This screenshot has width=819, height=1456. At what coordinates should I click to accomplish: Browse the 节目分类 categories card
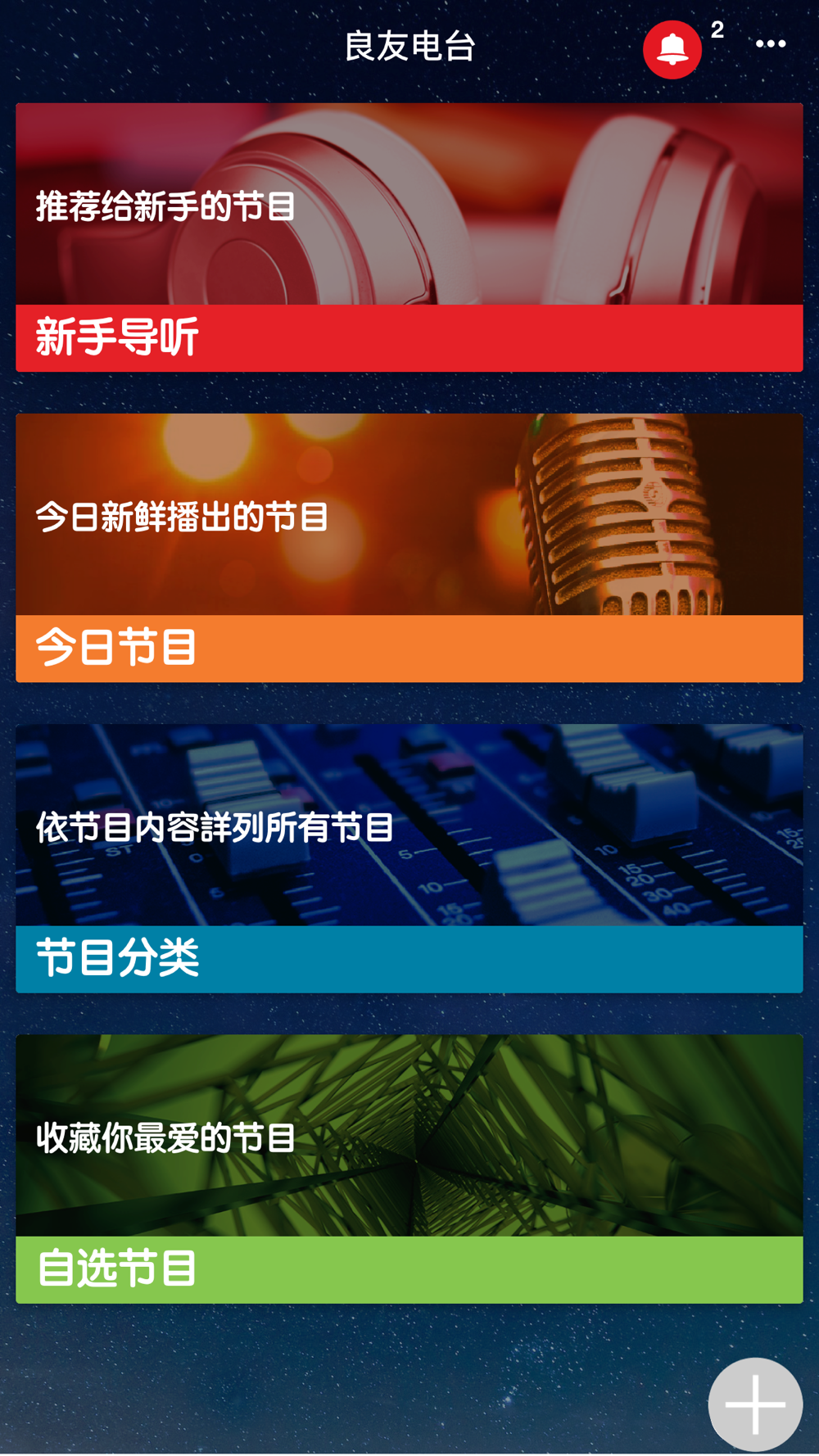[409, 858]
